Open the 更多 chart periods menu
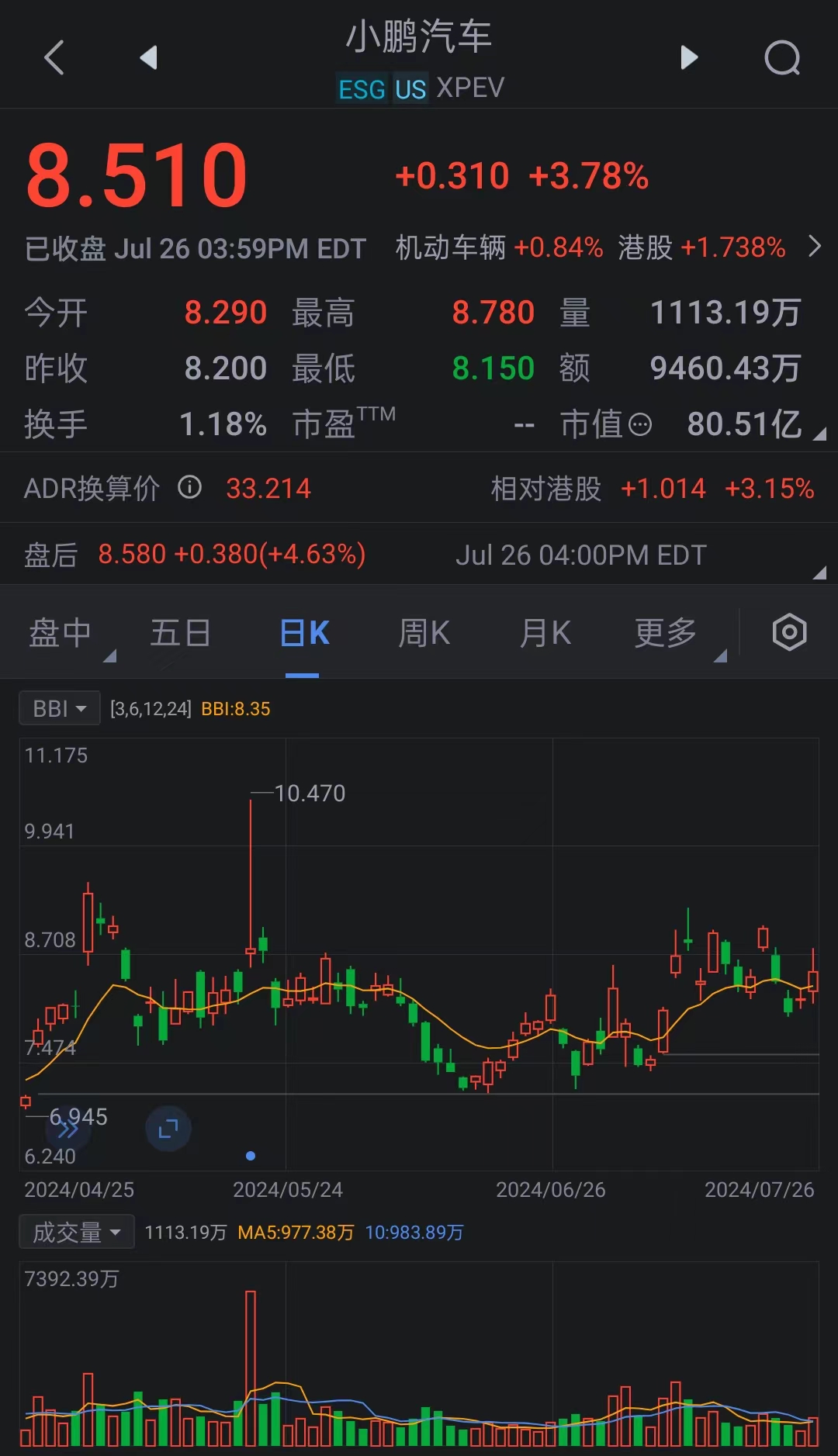 [x=666, y=633]
